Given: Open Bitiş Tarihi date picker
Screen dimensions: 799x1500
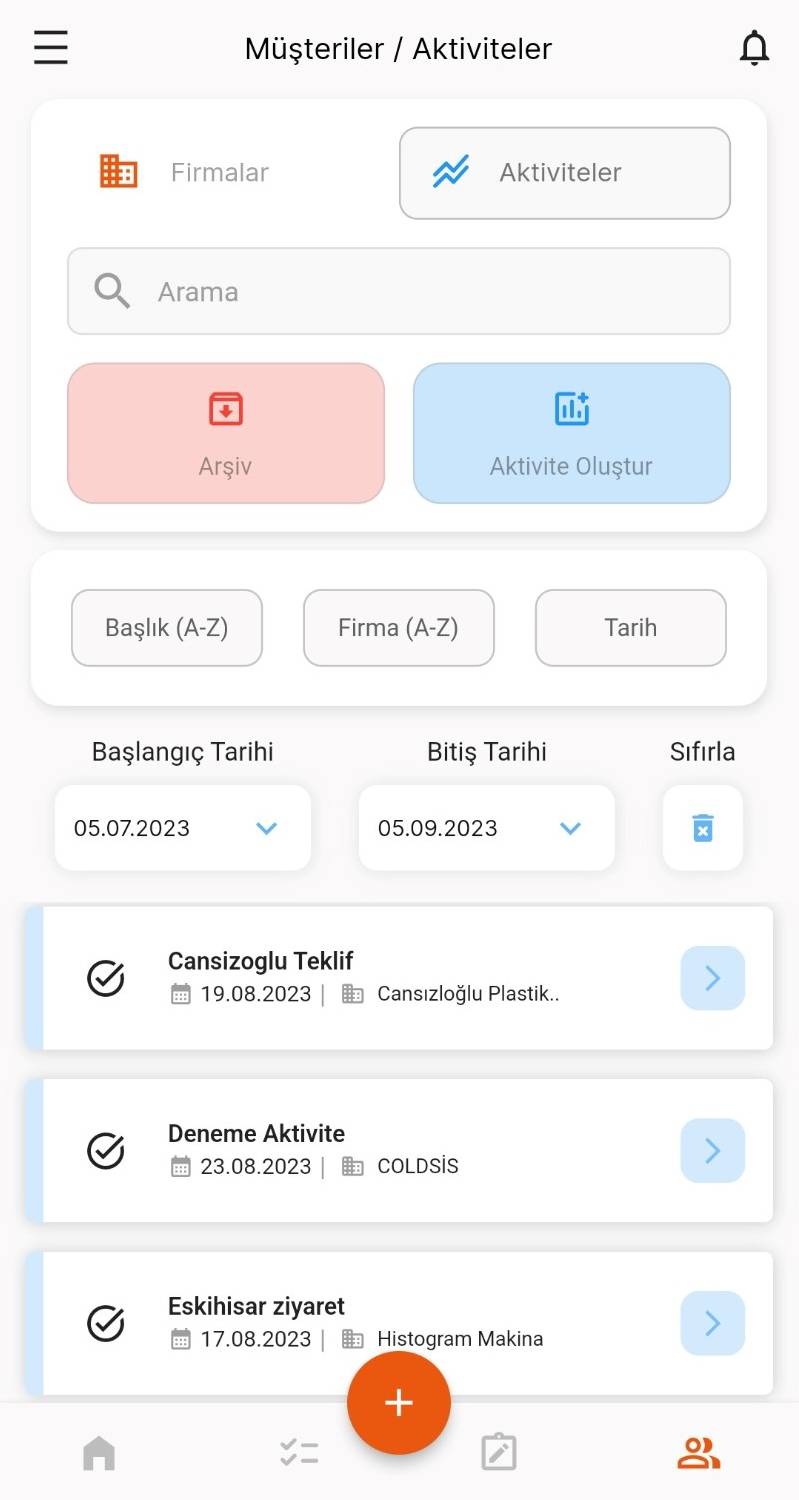Looking at the screenshot, I should pyautogui.click(x=486, y=828).
